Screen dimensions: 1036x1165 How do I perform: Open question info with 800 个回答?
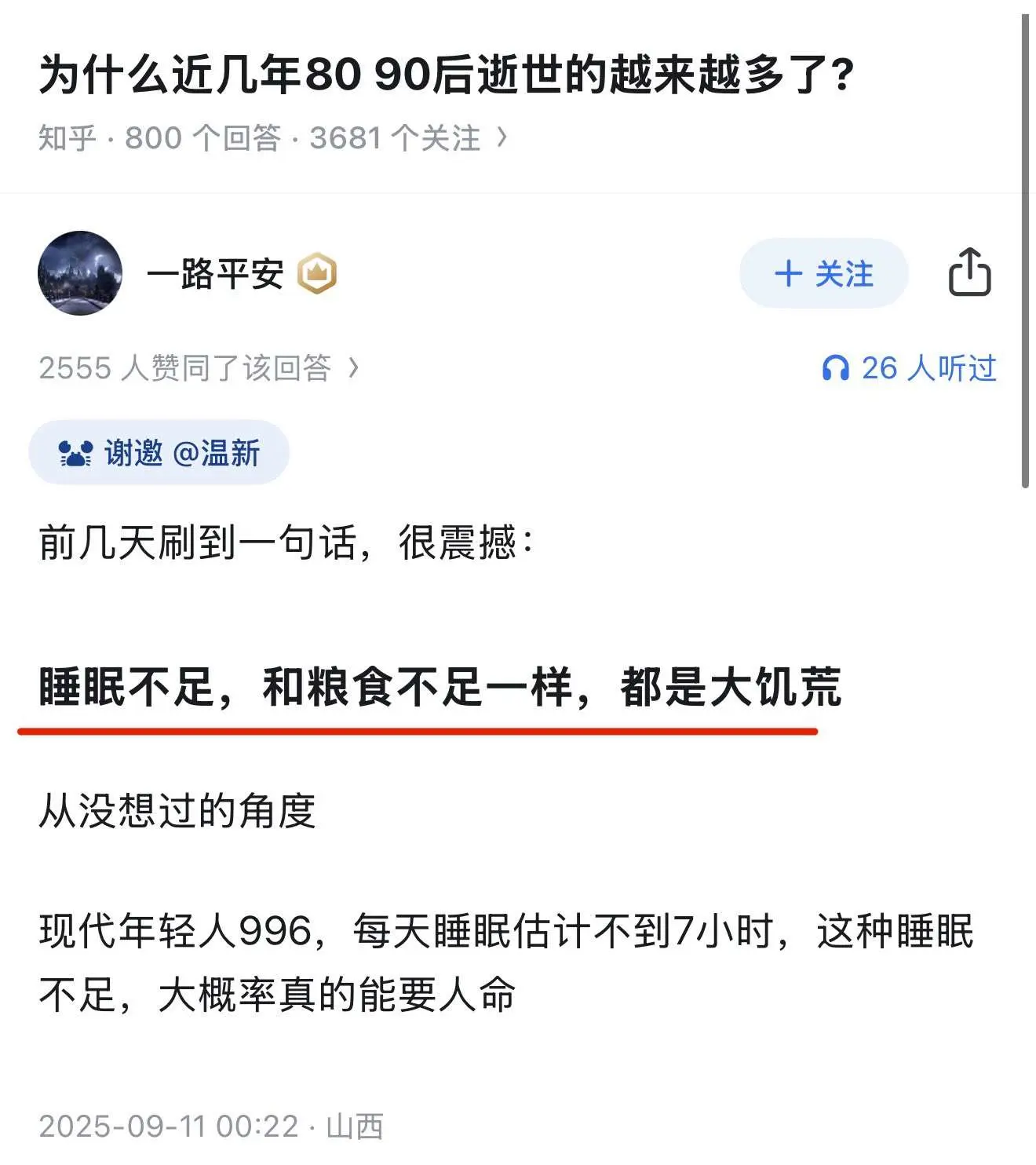(272, 138)
